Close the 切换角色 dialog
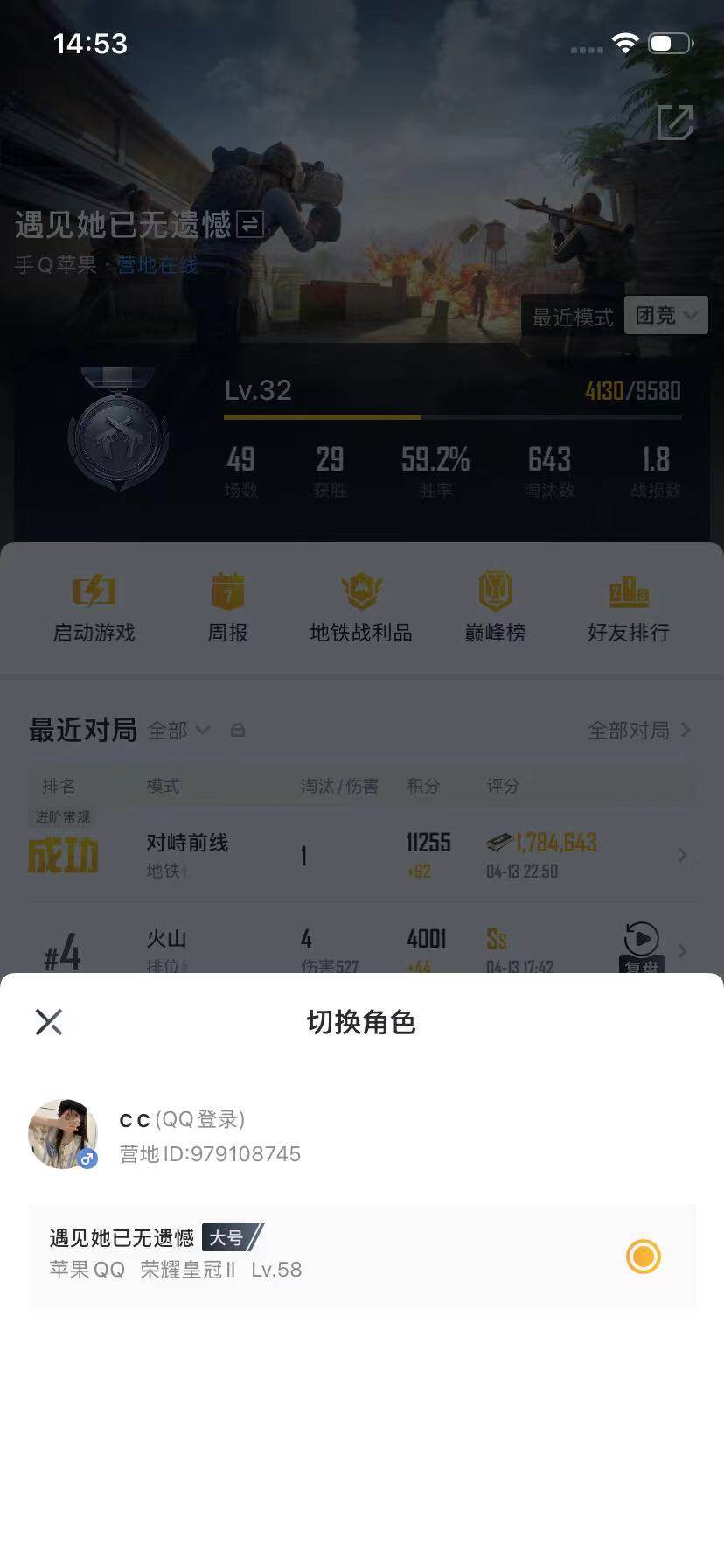Image resolution: width=724 pixels, height=1568 pixels. click(49, 1021)
